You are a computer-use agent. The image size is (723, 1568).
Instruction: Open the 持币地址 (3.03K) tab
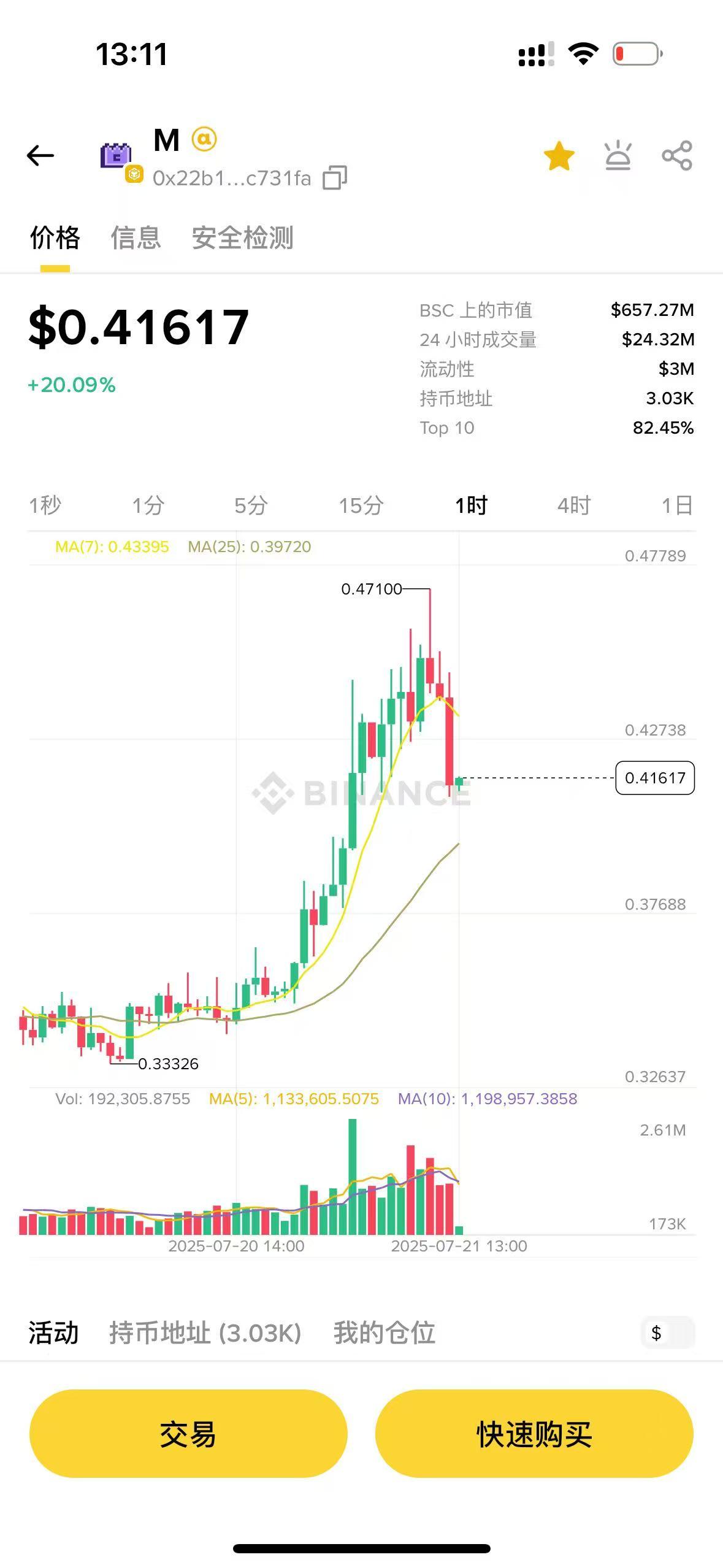205,1333
